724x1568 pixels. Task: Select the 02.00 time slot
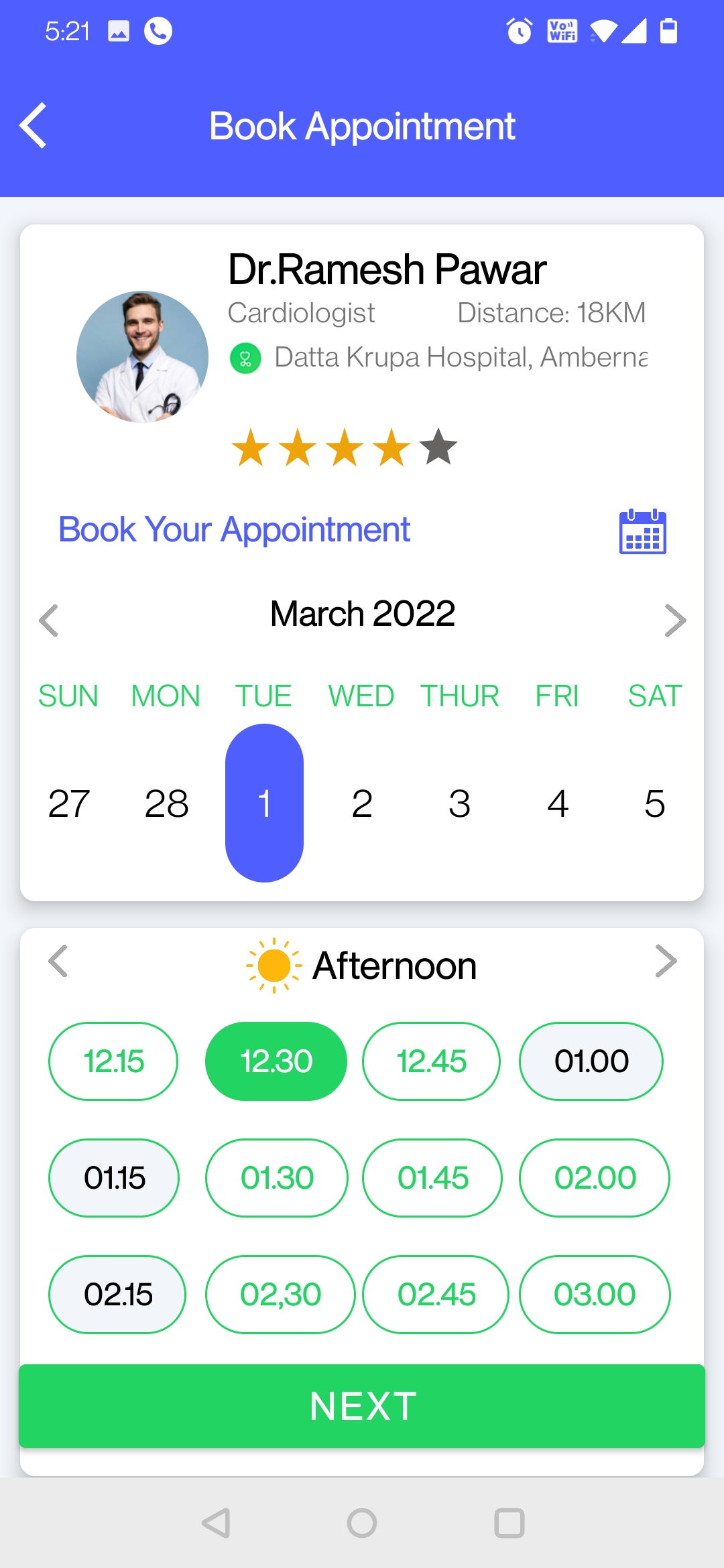pyautogui.click(x=595, y=1178)
